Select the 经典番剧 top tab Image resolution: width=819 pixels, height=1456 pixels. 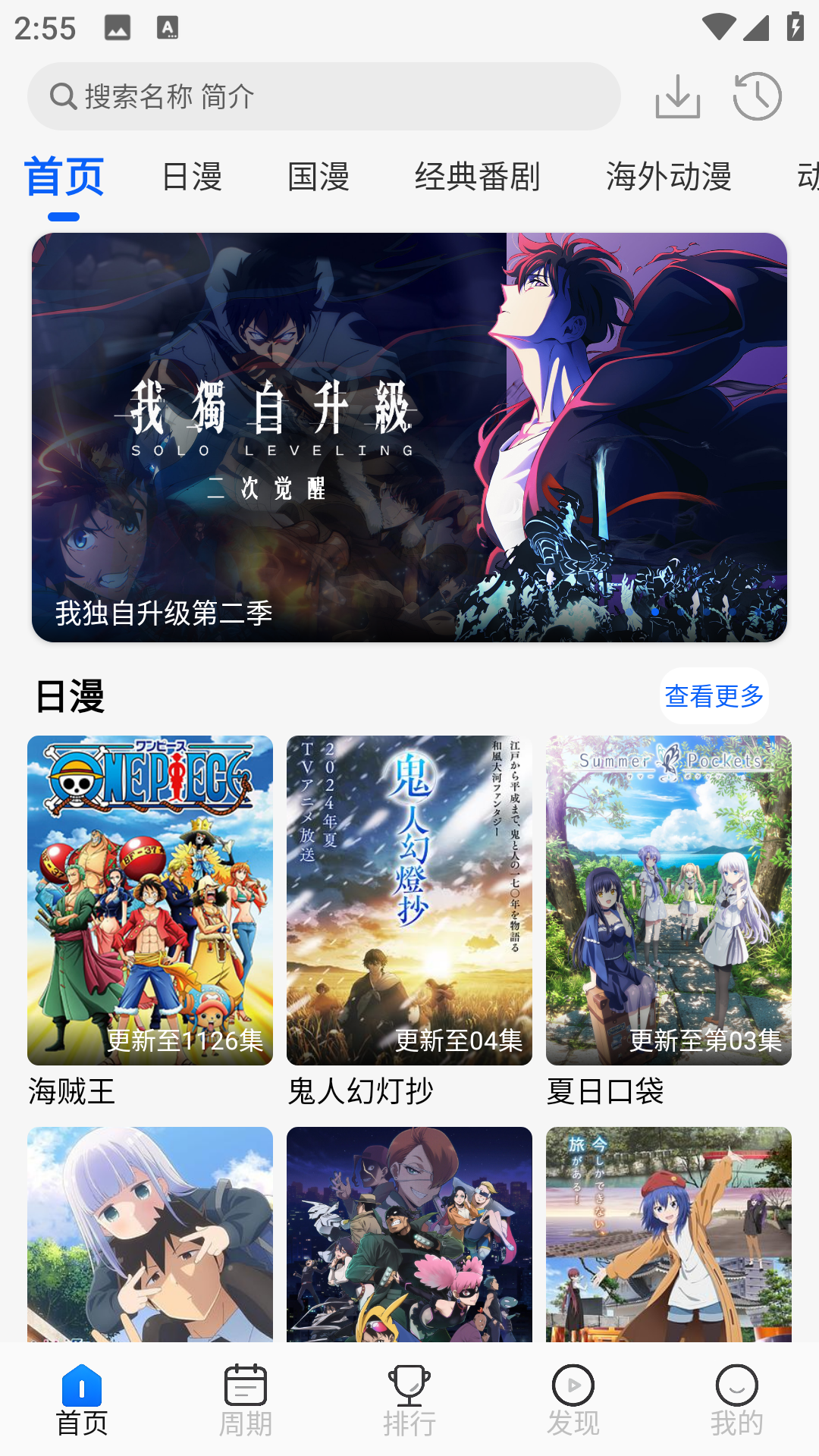point(477,177)
